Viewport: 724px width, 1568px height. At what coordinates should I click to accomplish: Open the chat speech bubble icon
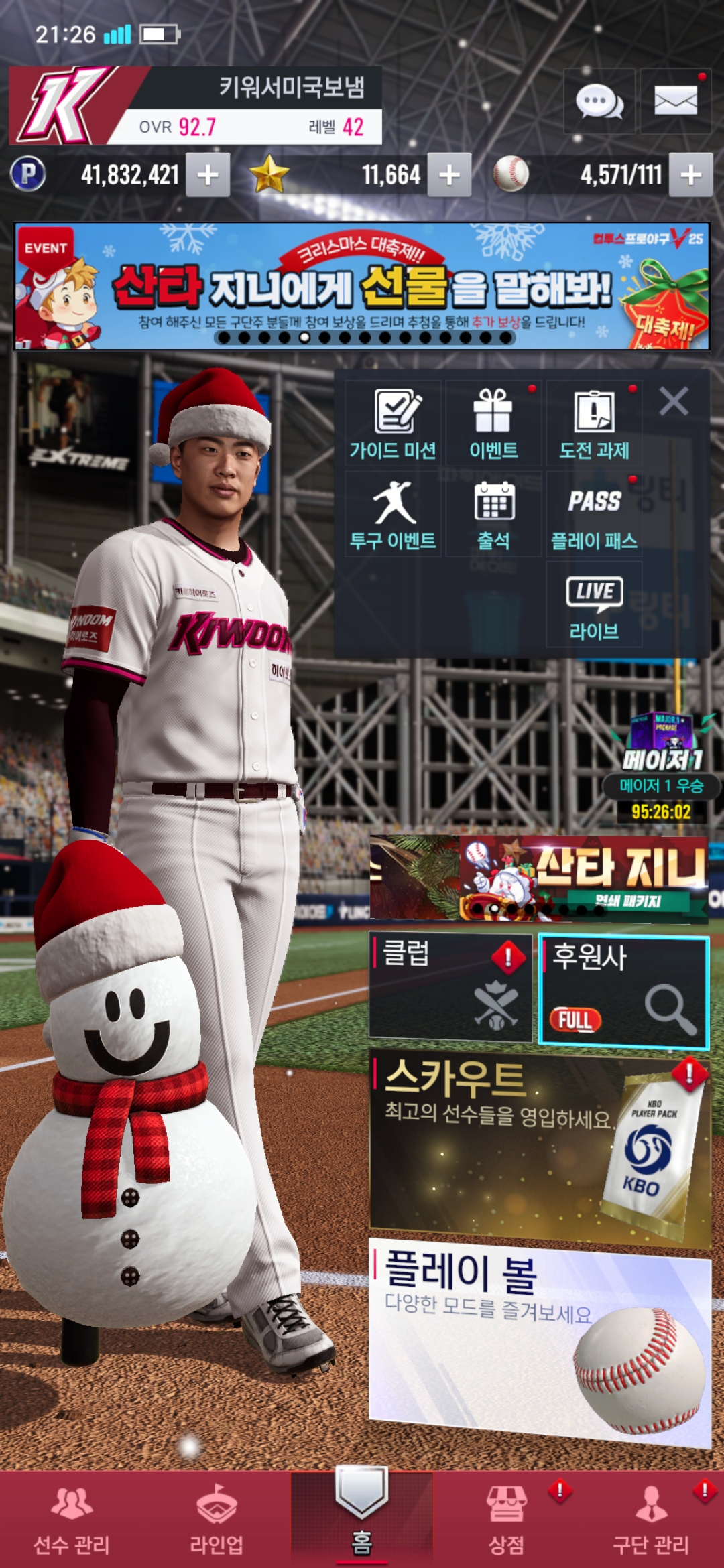coord(599,102)
